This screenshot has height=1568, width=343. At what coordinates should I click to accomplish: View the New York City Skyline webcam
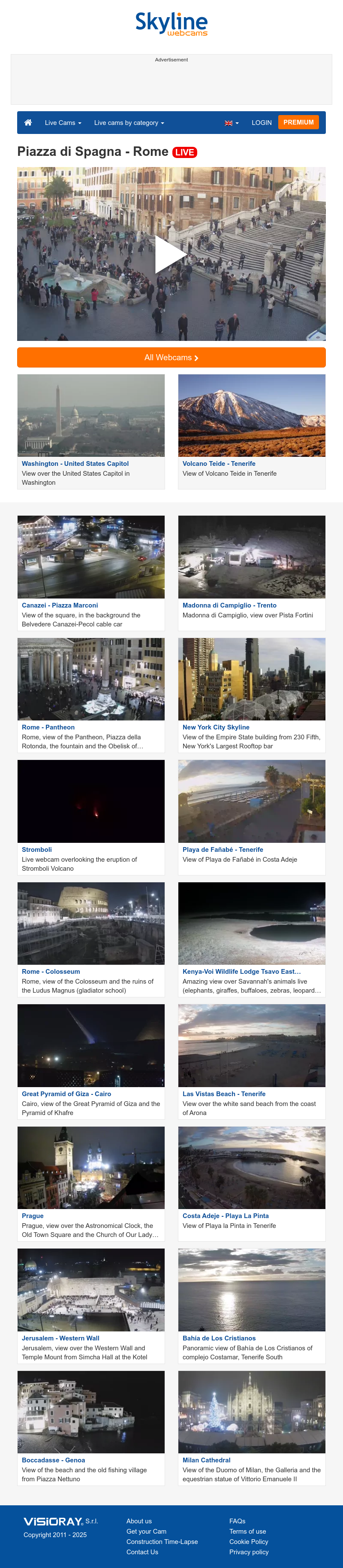point(216,727)
